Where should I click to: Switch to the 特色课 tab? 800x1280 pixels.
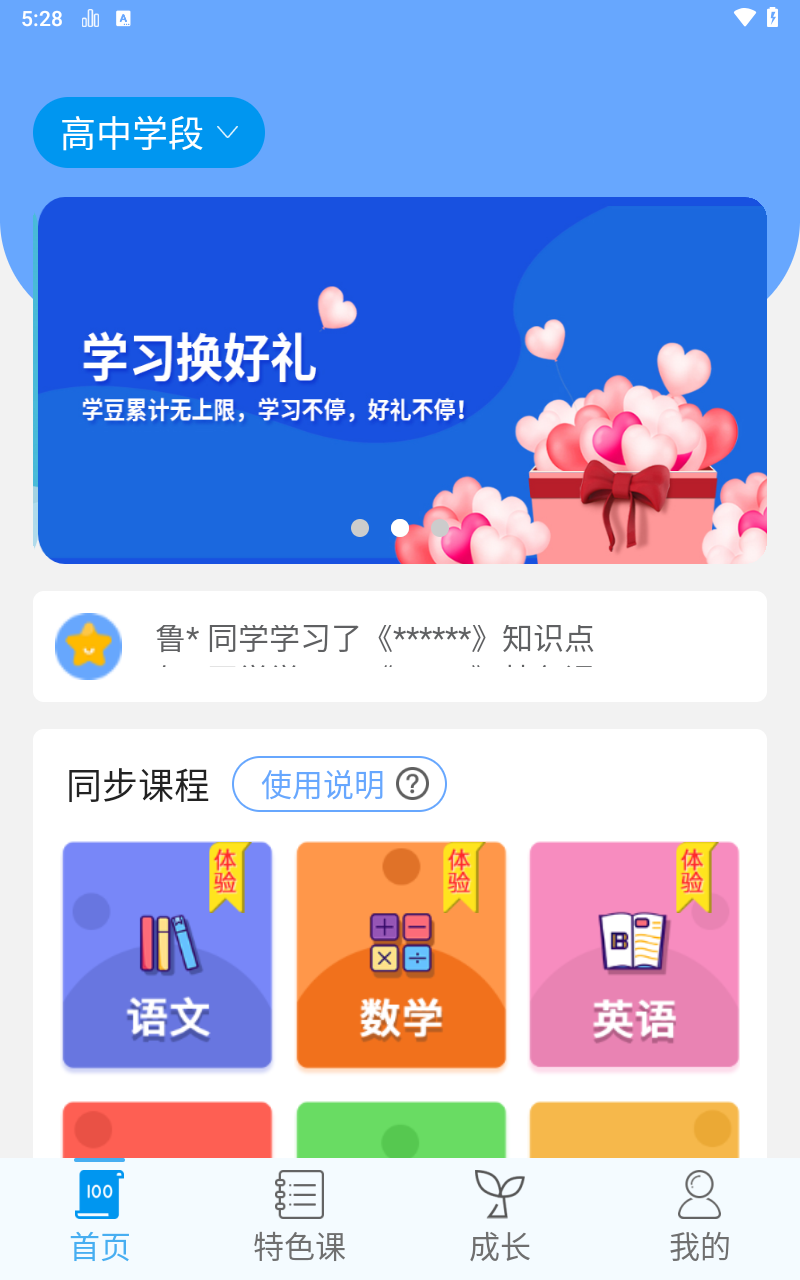click(300, 1217)
